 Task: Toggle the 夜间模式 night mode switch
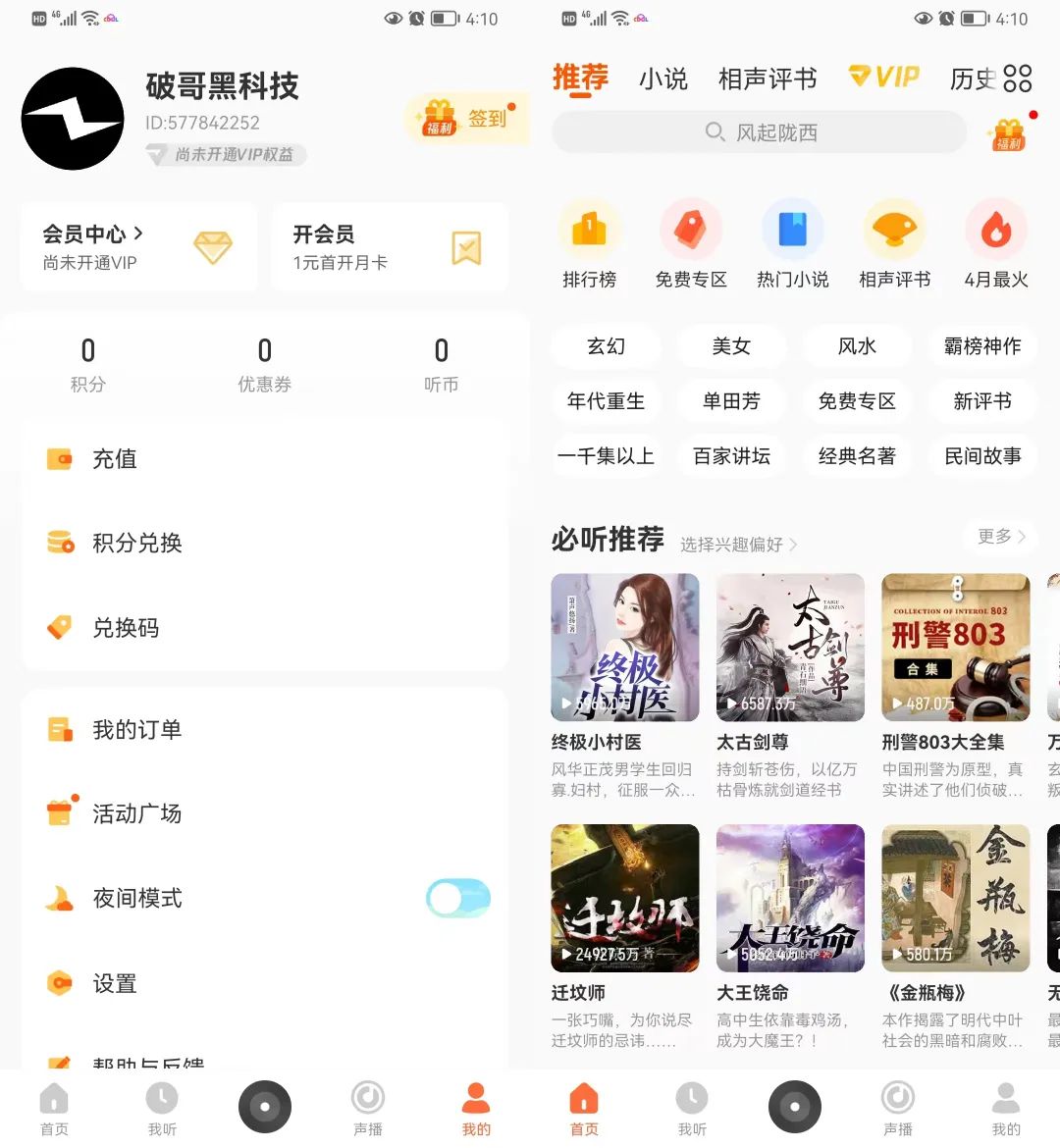pos(458,899)
